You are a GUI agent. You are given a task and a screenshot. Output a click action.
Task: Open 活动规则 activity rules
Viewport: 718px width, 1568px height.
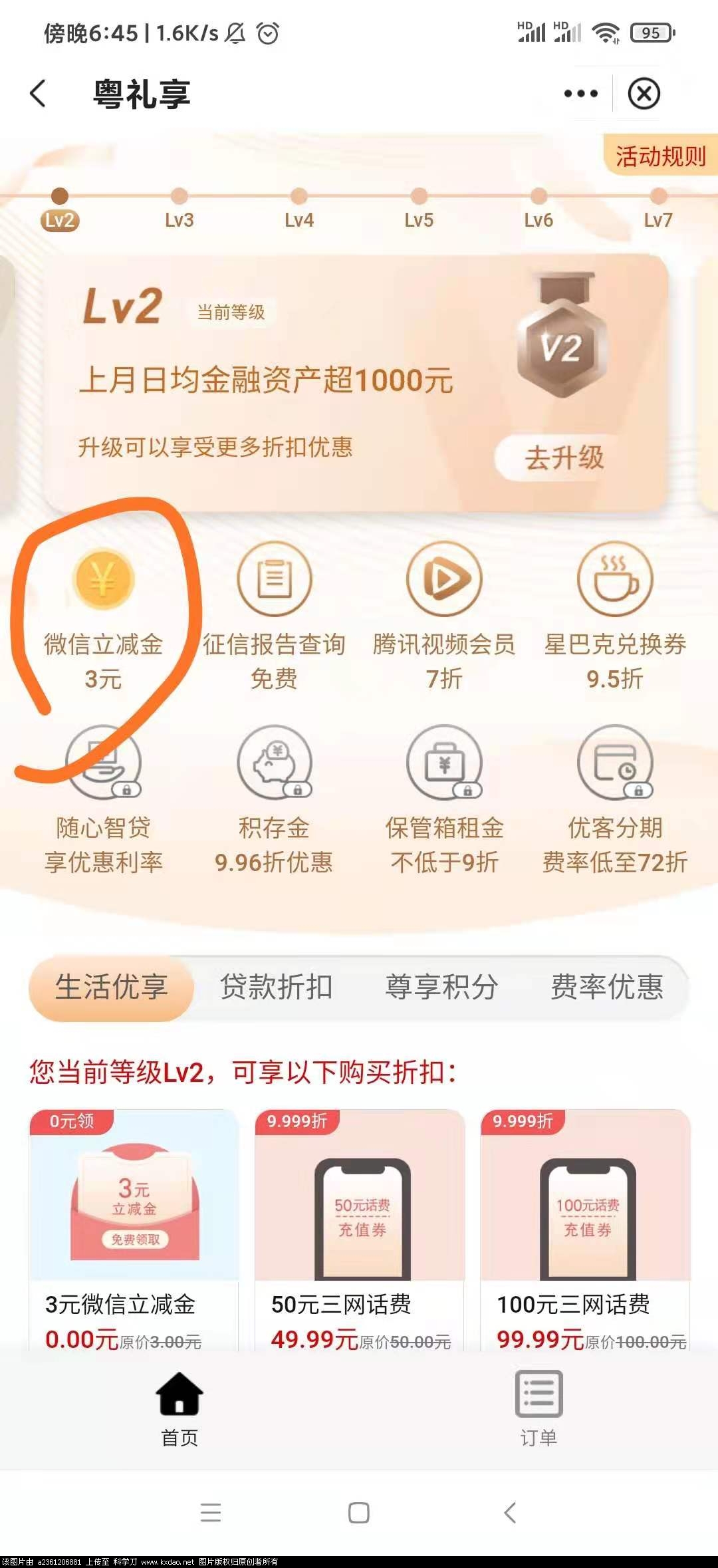(x=659, y=157)
